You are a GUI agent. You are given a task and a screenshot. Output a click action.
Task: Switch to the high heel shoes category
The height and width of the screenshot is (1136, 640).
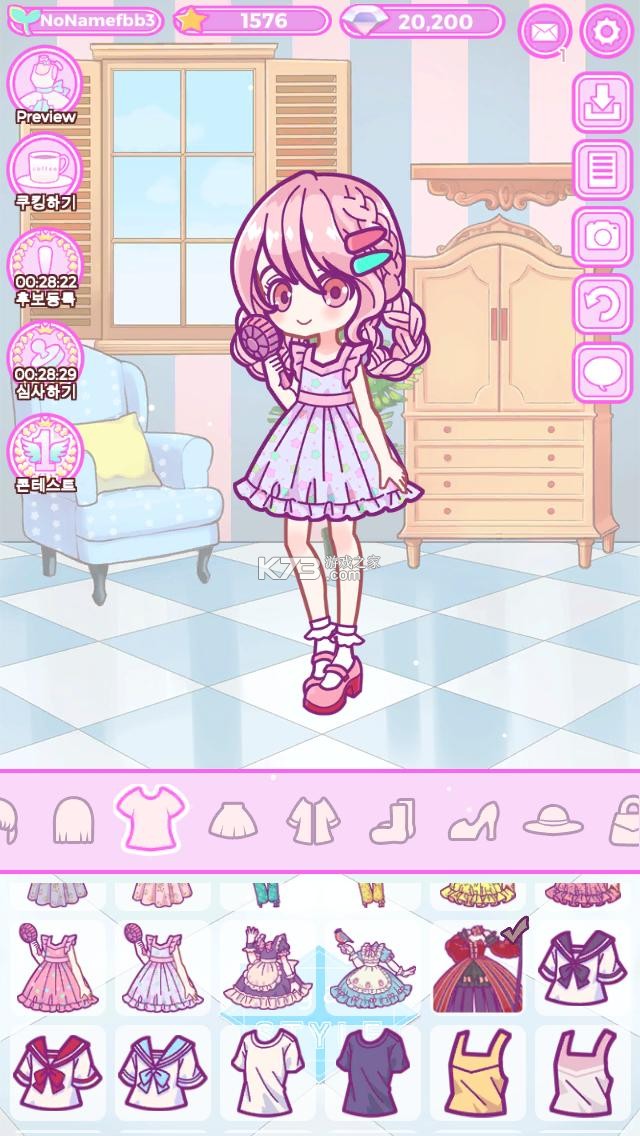point(473,821)
